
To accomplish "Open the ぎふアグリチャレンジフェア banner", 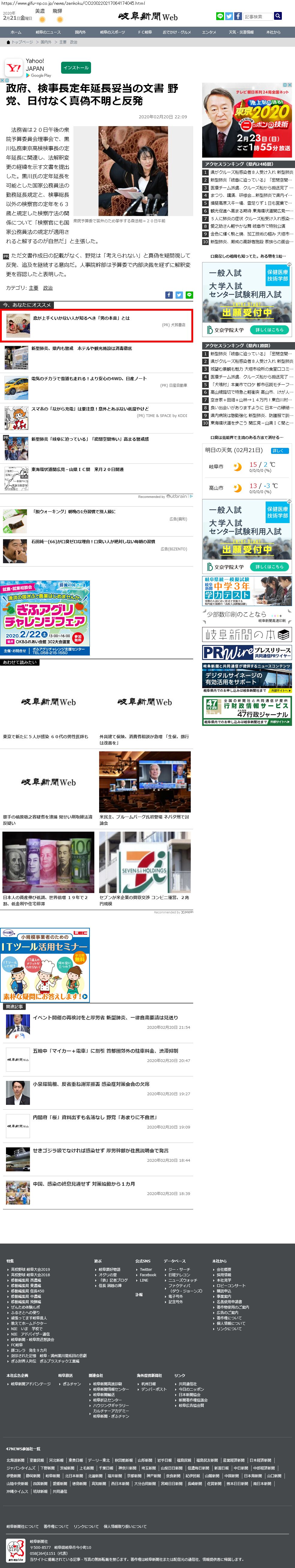I will coord(46,618).
